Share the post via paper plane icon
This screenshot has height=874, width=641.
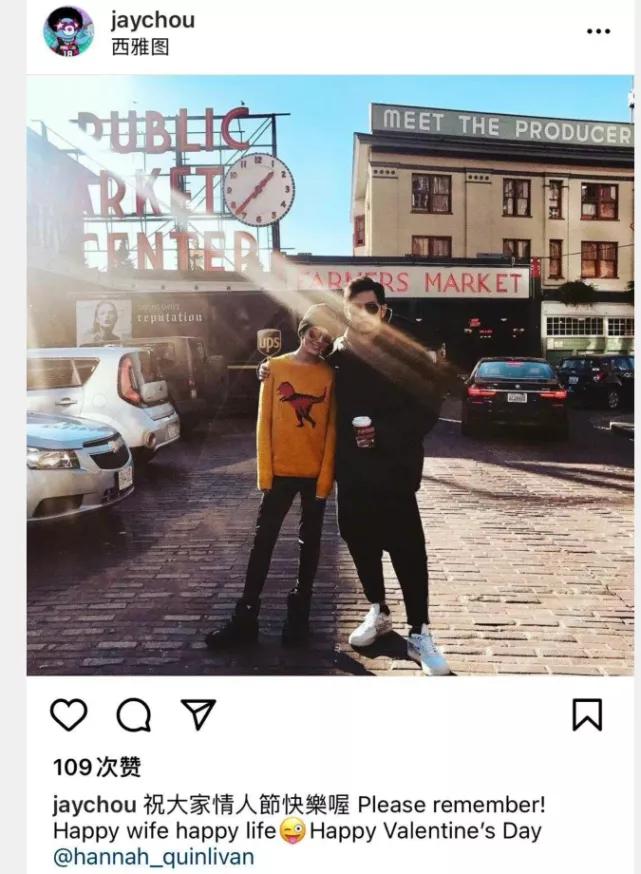[x=198, y=713]
